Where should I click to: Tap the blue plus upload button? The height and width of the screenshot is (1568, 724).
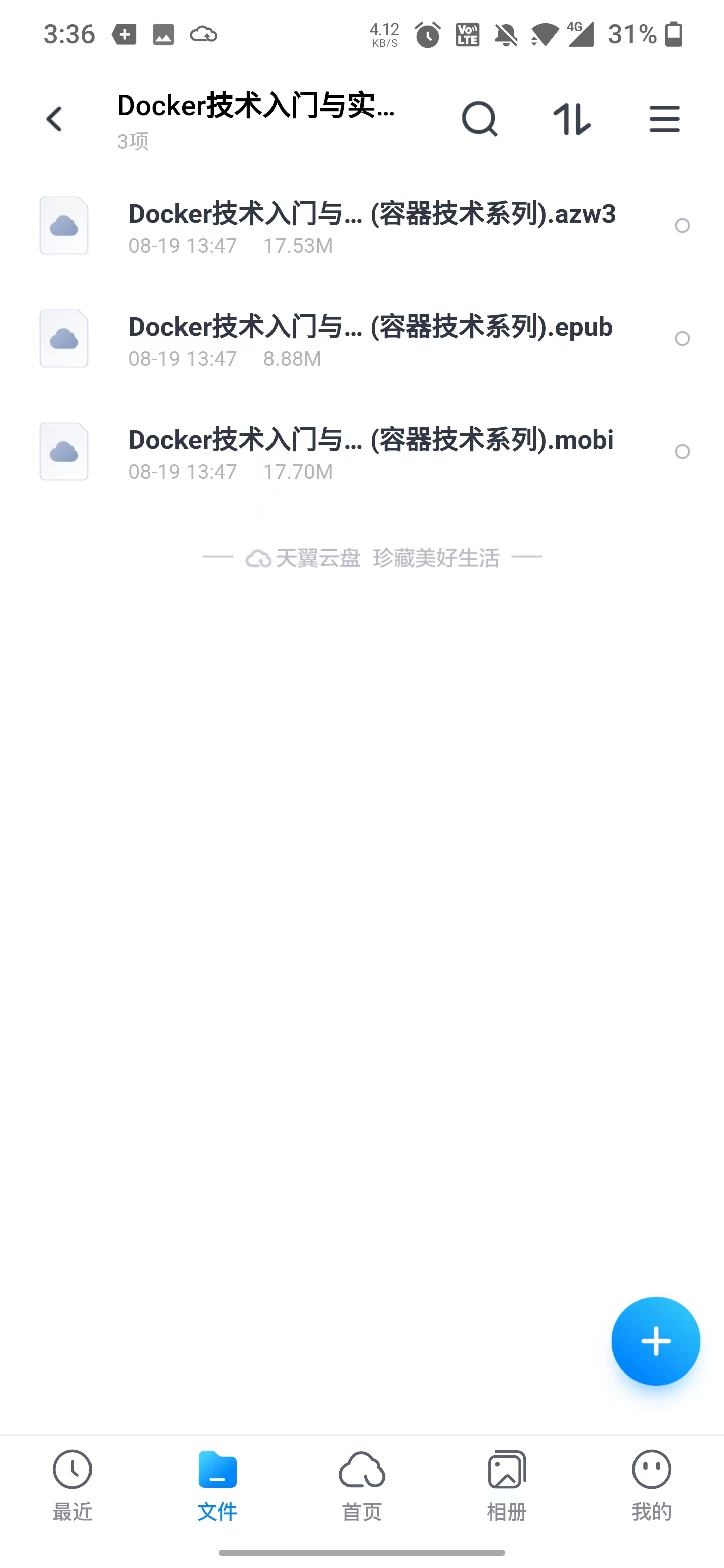click(x=655, y=1341)
